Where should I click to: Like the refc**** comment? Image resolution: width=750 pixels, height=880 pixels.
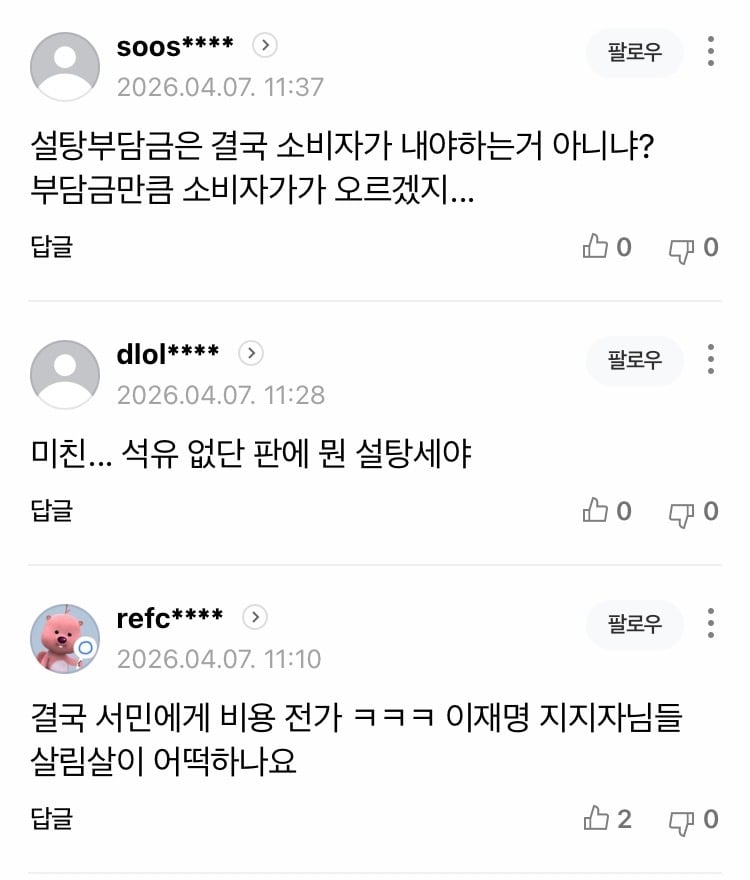tap(596, 820)
